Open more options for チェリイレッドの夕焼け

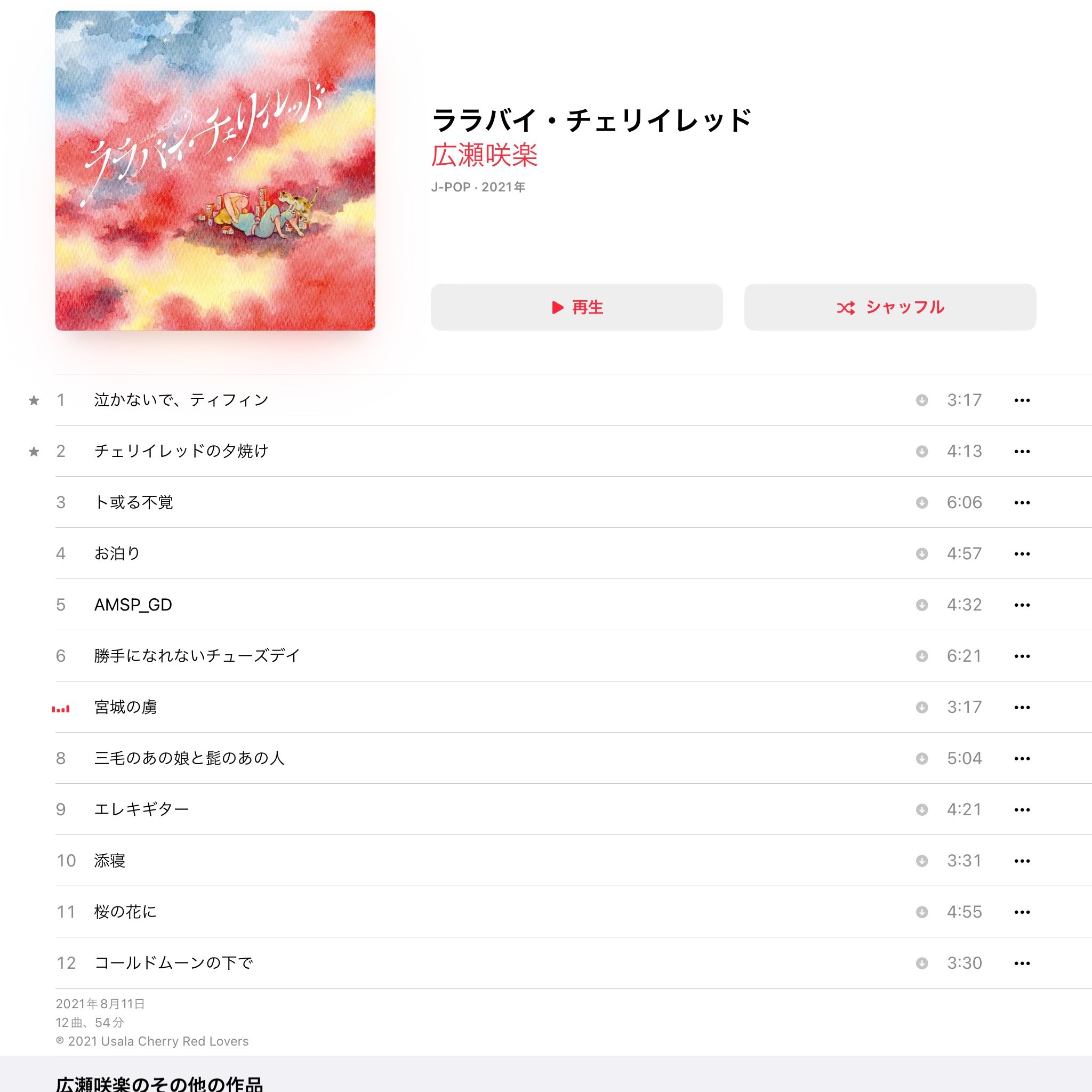(1021, 451)
